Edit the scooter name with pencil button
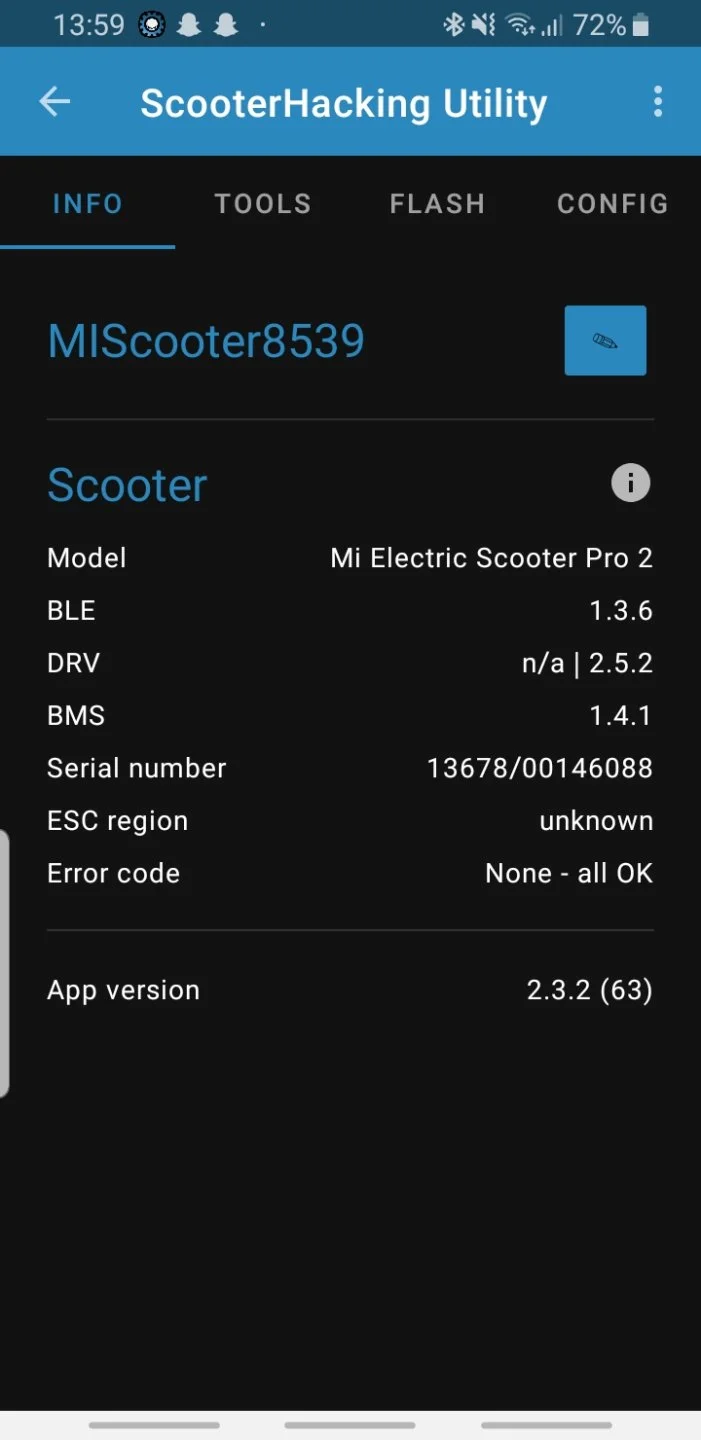Image resolution: width=701 pixels, height=1440 pixels. click(605, 341)
